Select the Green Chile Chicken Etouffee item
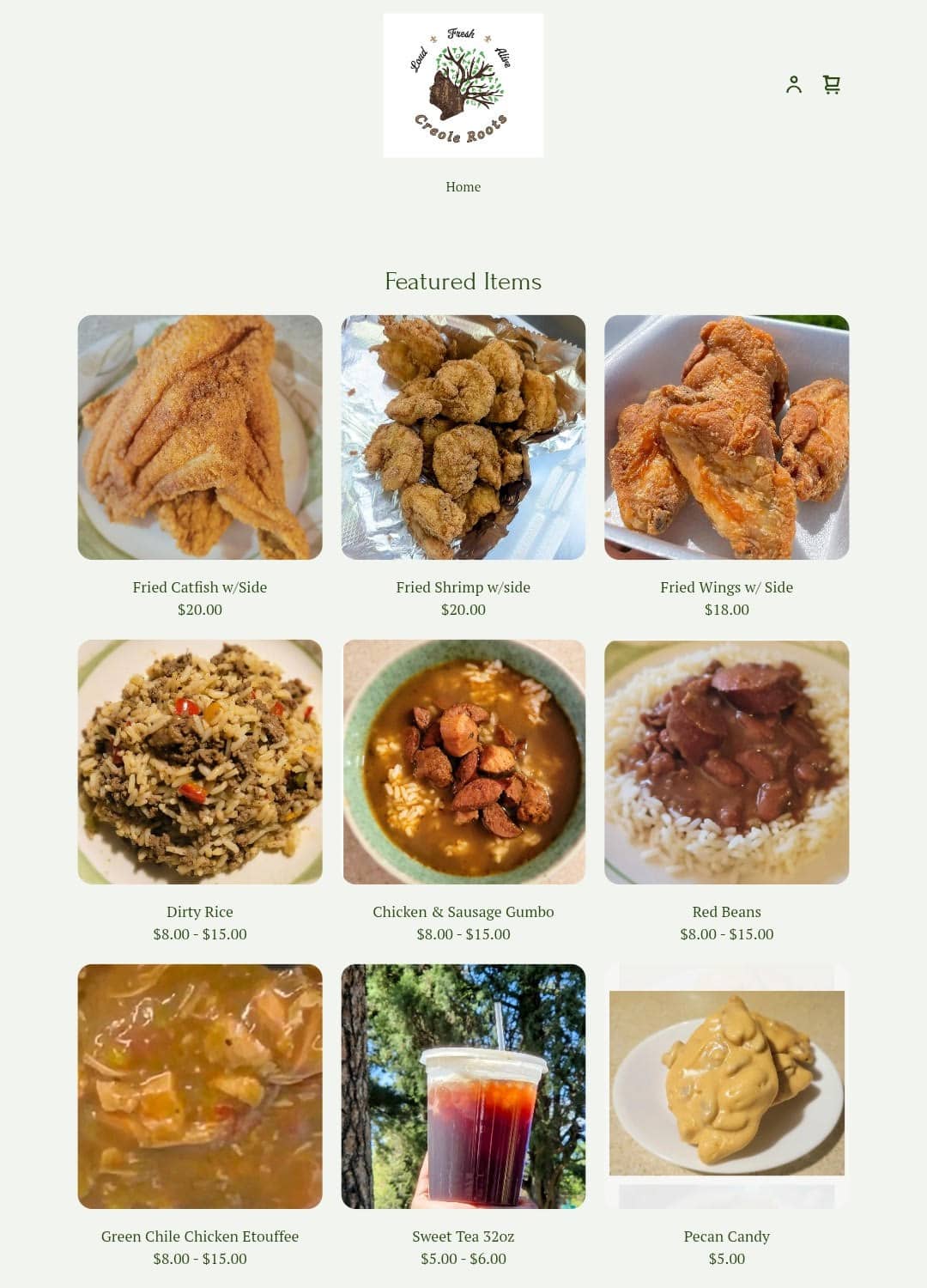Screen dimensions: 927x1288 pyautogui.click(x=200, y=1086)
